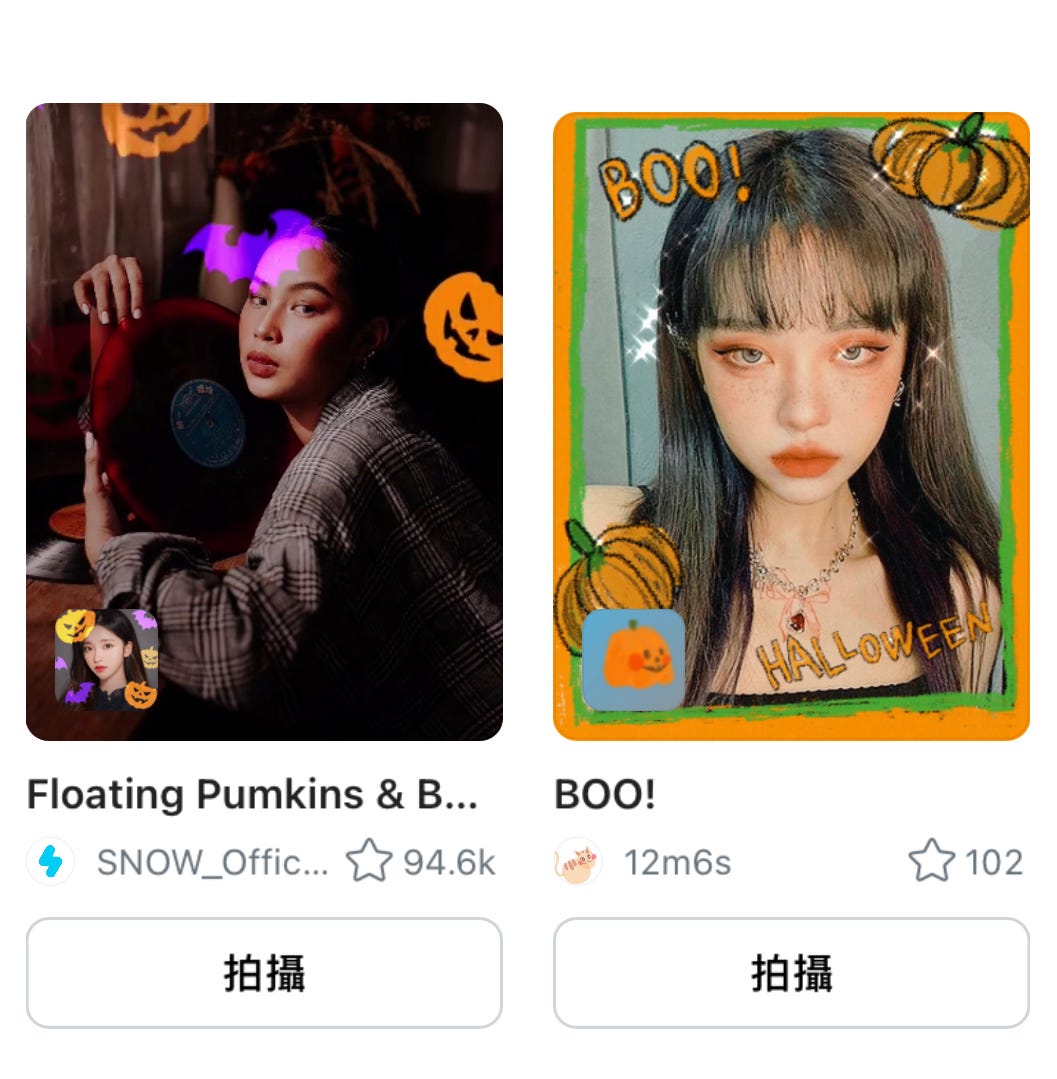1057x1079 pixels.
Task: Open the Floating Pumkins & Bats filter preview
Action: 264,420
